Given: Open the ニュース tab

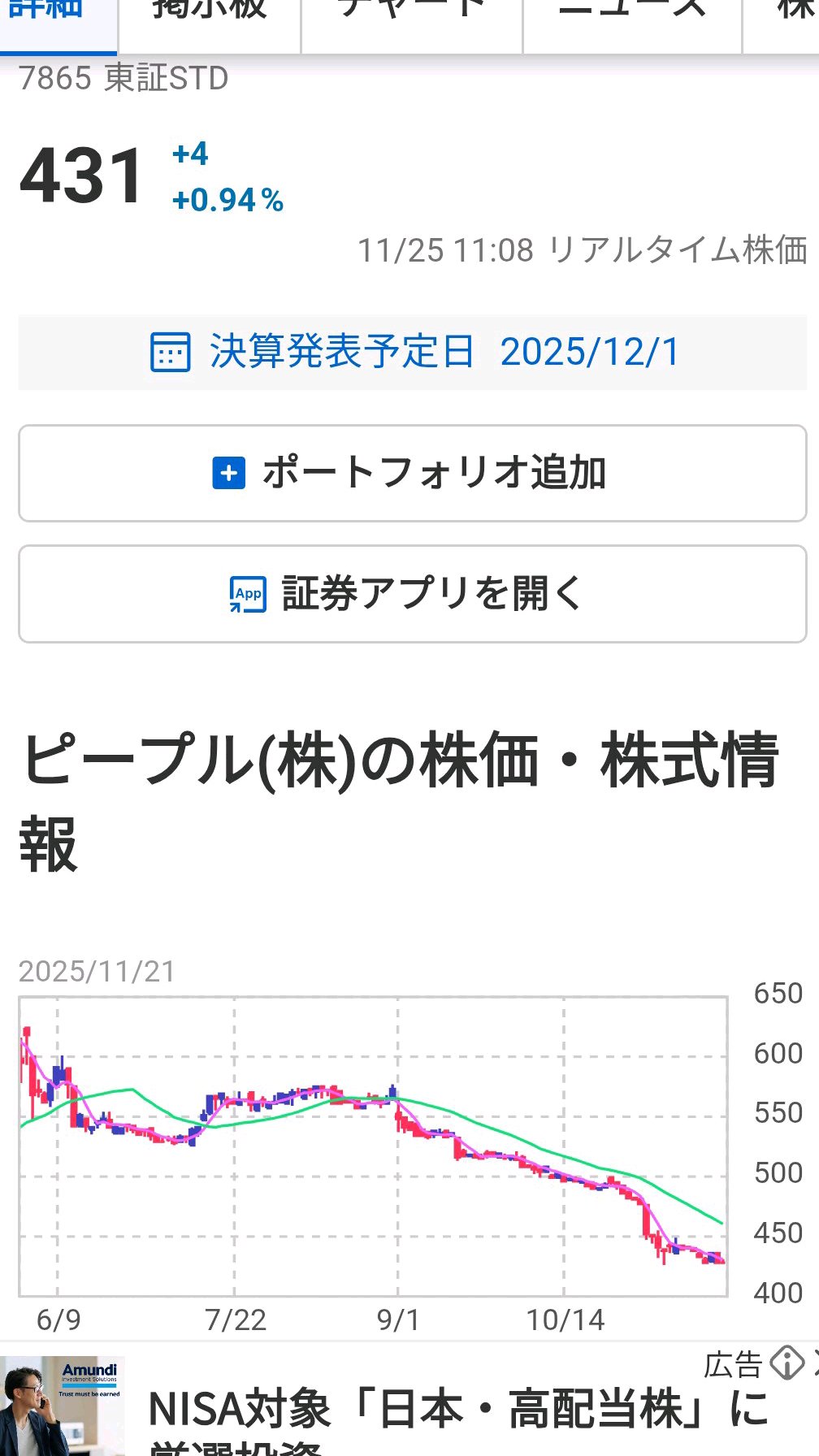Looking at the screenshot, I should tap(632, 15).
